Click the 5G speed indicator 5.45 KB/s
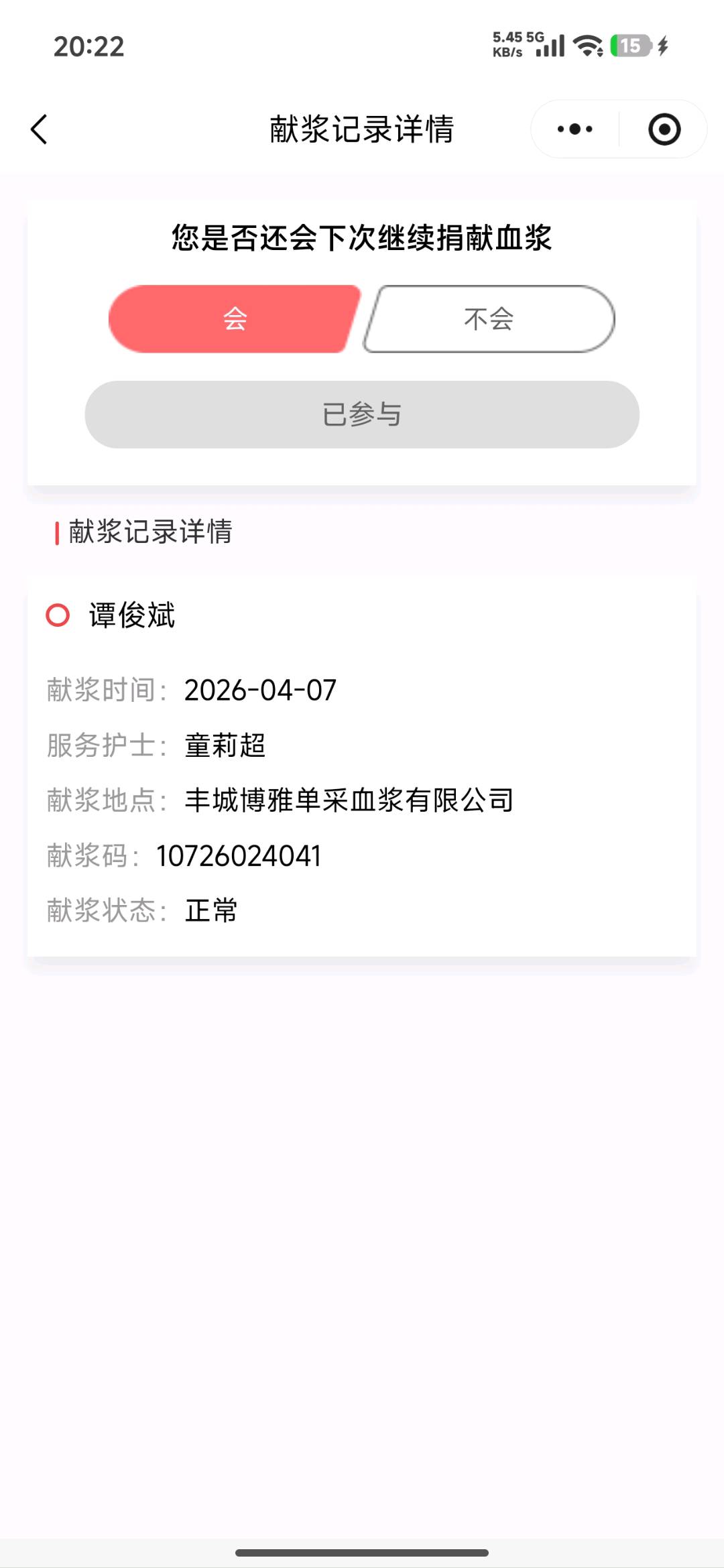This screenshot has height=1568, width=724. coord(515,44)
